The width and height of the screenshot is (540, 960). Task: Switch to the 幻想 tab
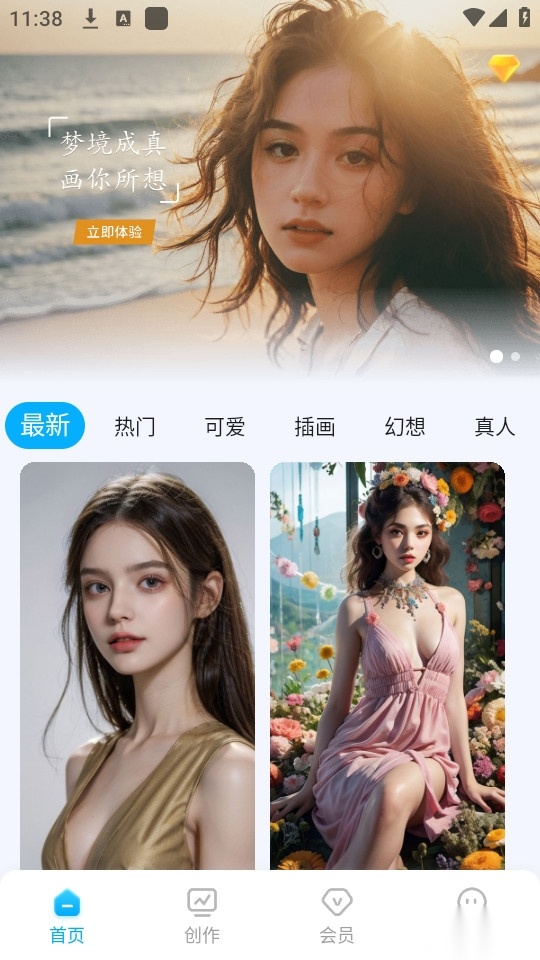pyautogui.click(x=405, y=426)
